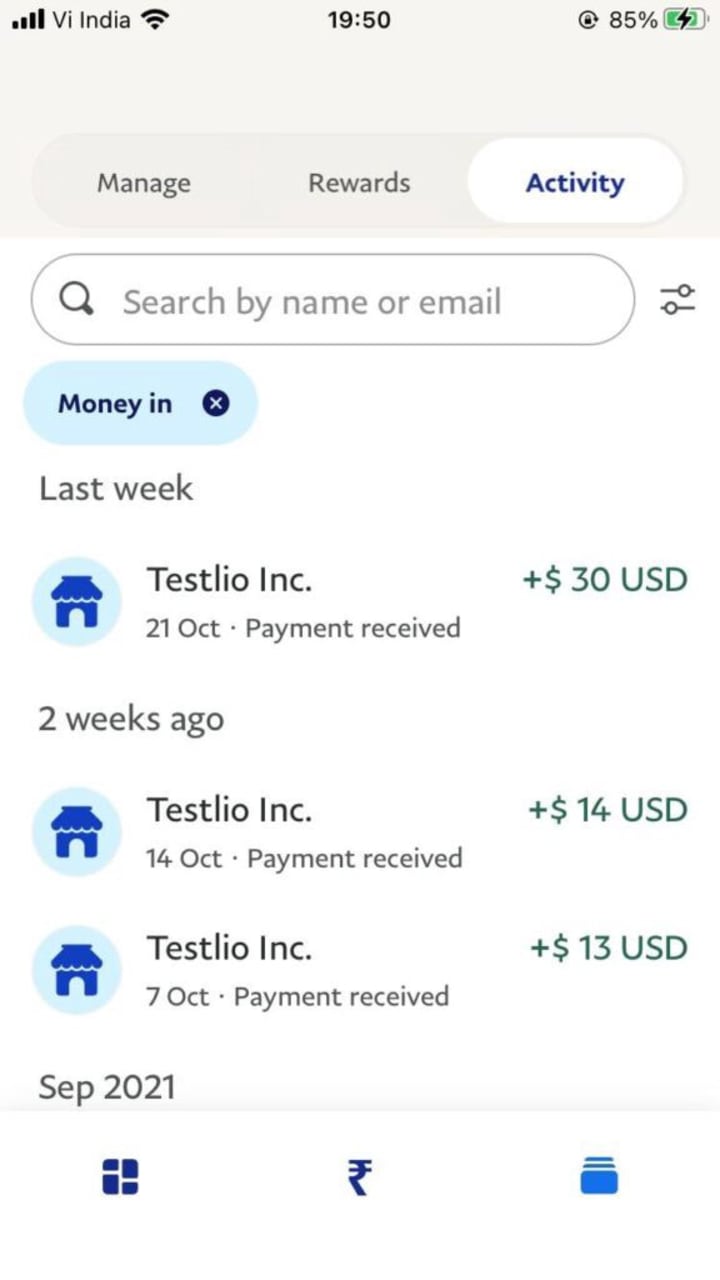Open the rupee payments tab
The height and width of the screenshot is (1280, 720).
click(x=359, y=1176)
